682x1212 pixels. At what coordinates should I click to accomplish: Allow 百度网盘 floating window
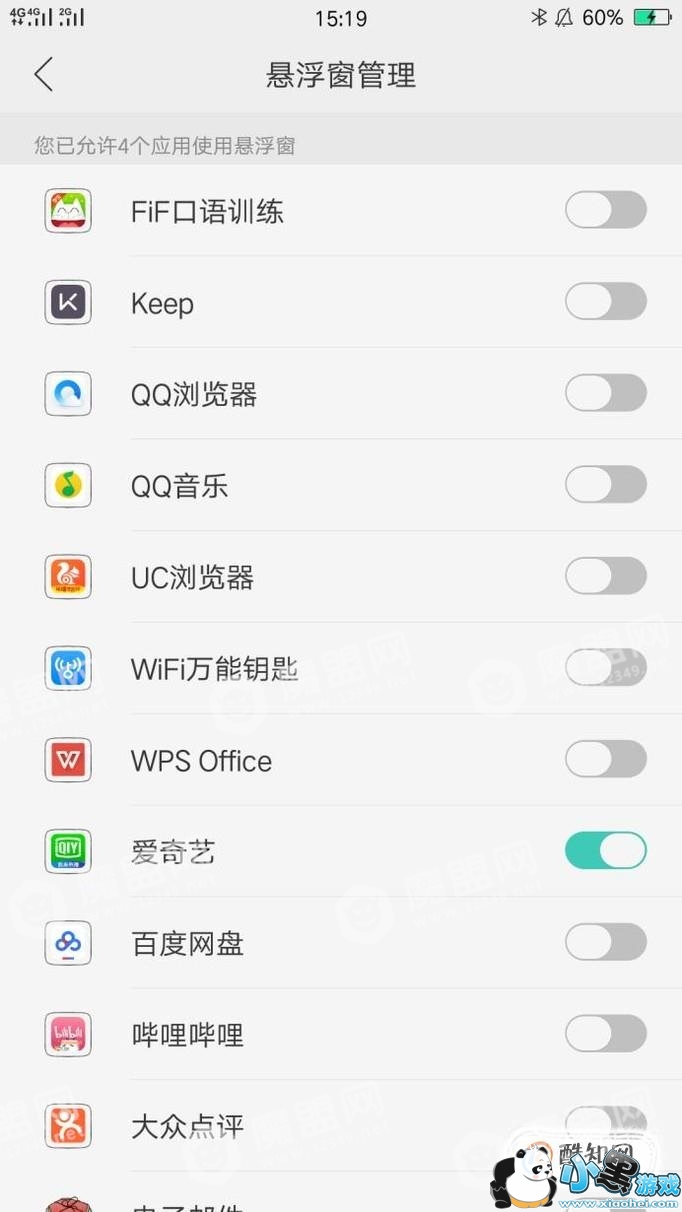[x=605, y=943]
